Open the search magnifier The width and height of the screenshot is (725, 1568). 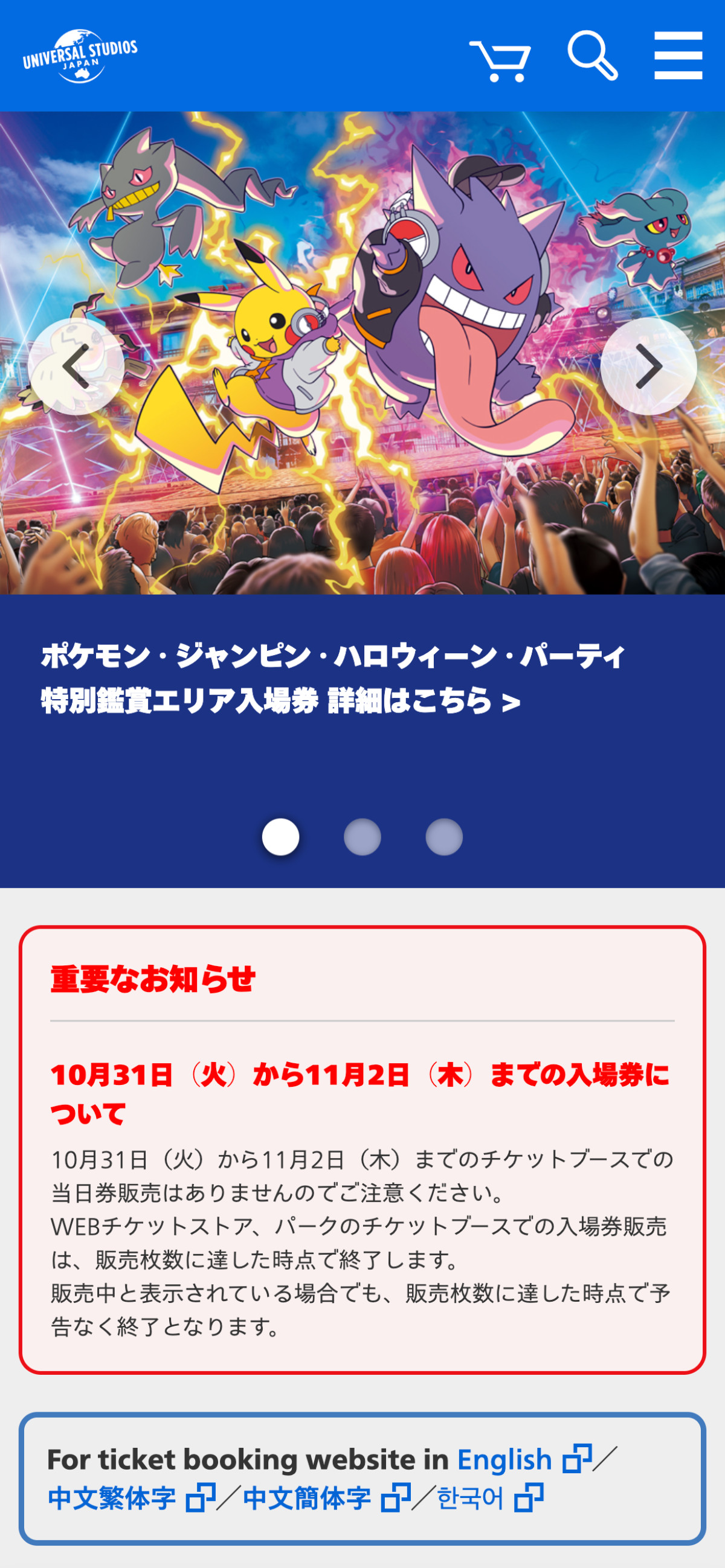[592, 56]
